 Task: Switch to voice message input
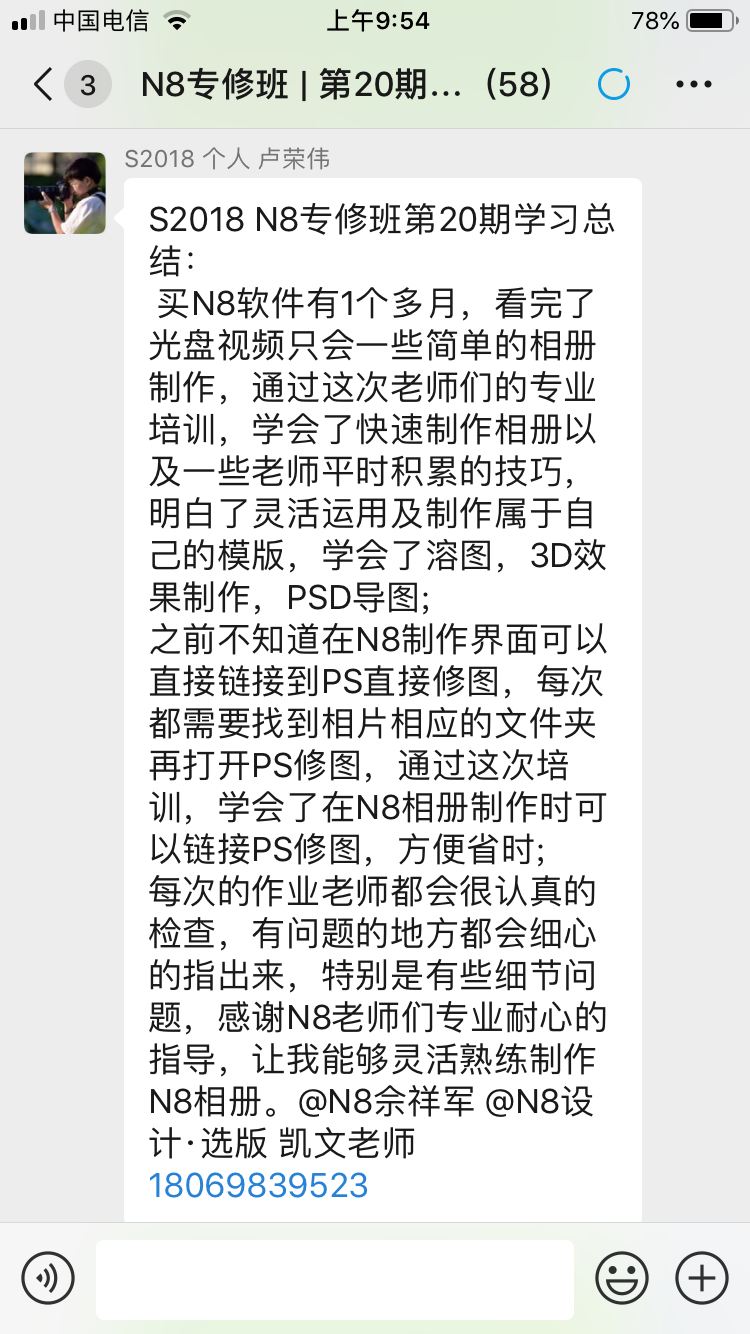[x=48, y=1278]
